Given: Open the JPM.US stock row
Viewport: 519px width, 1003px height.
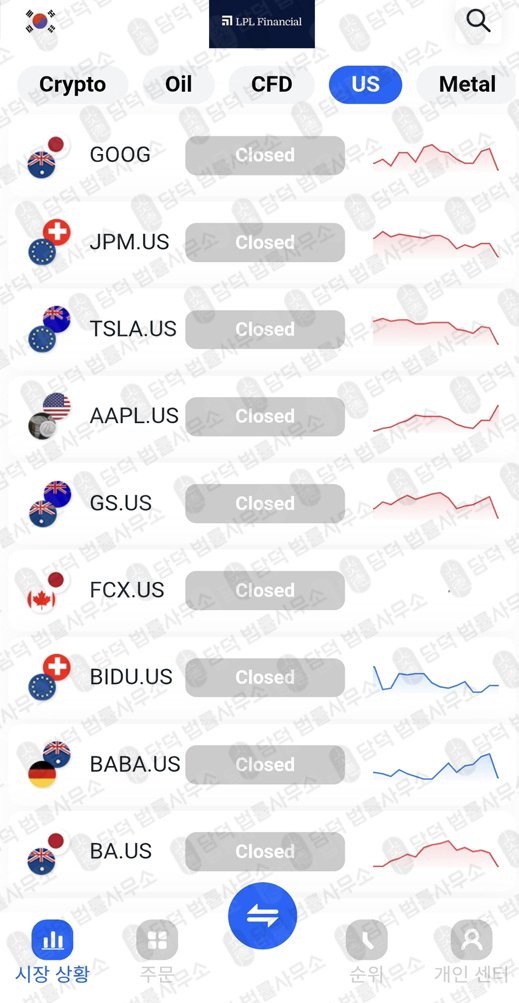Looking at the screenshot, I should pos(259,242).
